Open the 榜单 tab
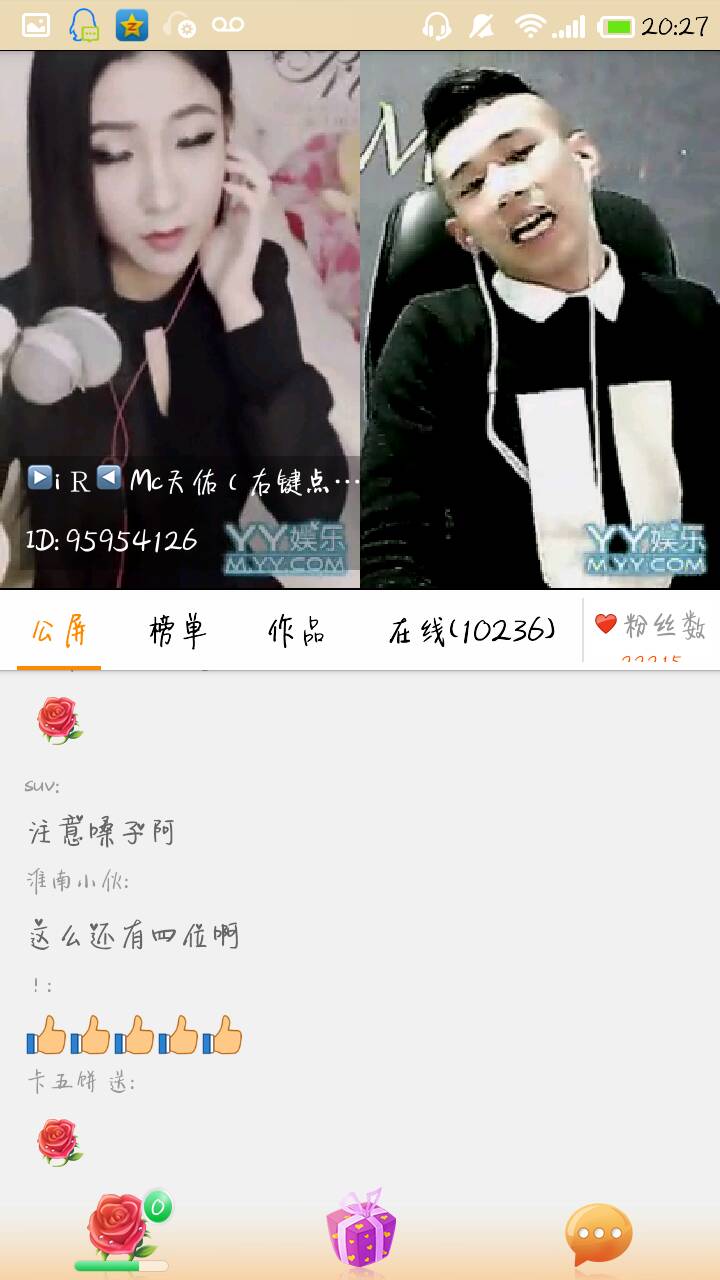 click(177, 630)
